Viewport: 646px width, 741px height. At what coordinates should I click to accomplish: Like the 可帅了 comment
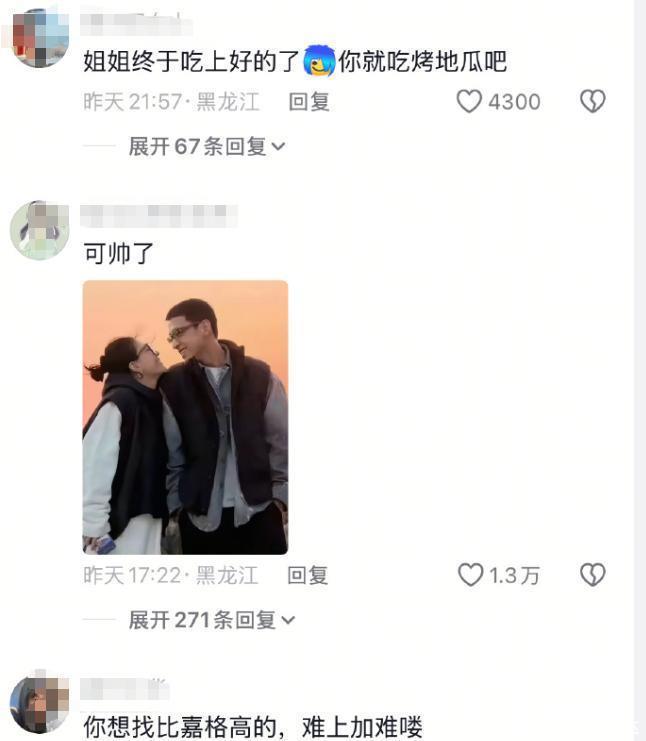click(x=470, y=575)
